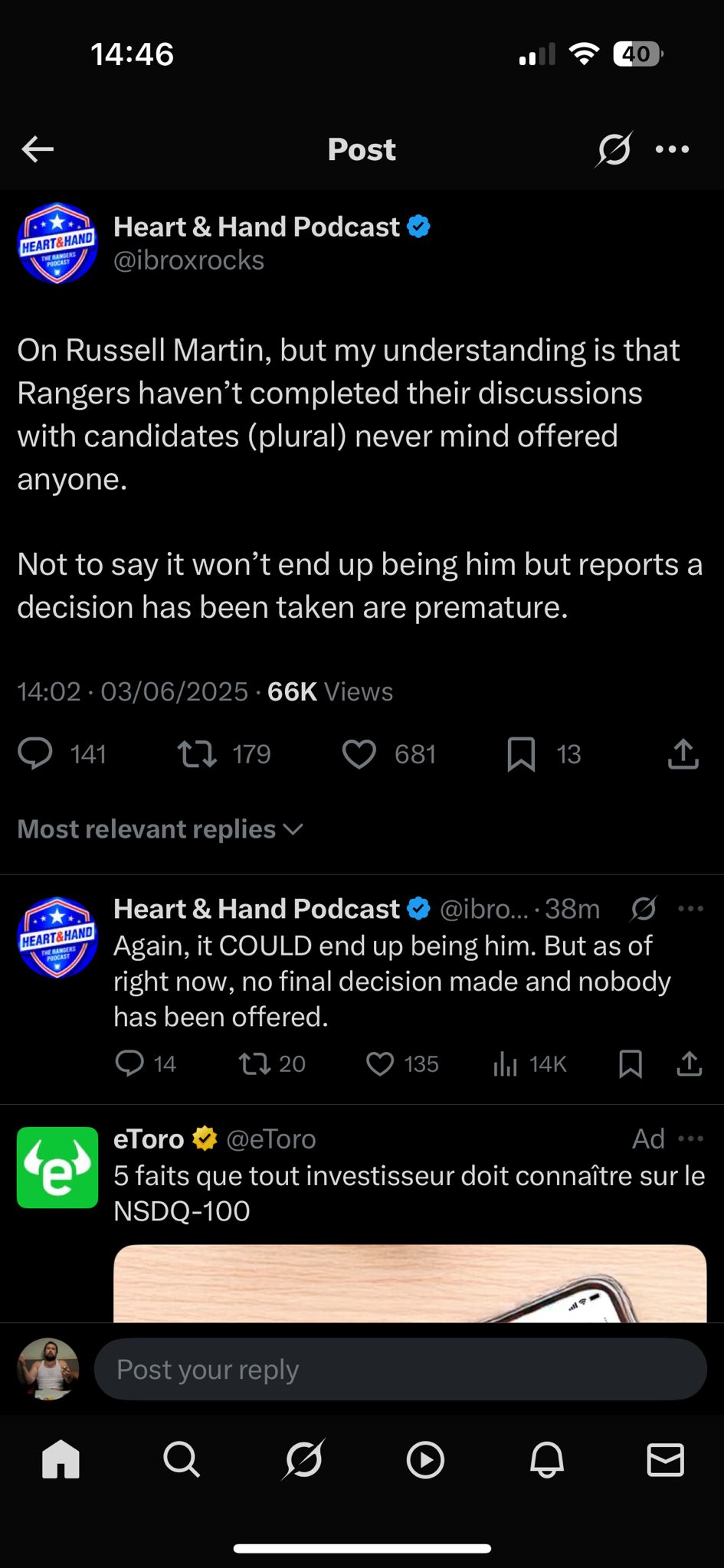Repost the reply with 20 reposts
724x1568 pixels.
click(x=254, y=1063)
